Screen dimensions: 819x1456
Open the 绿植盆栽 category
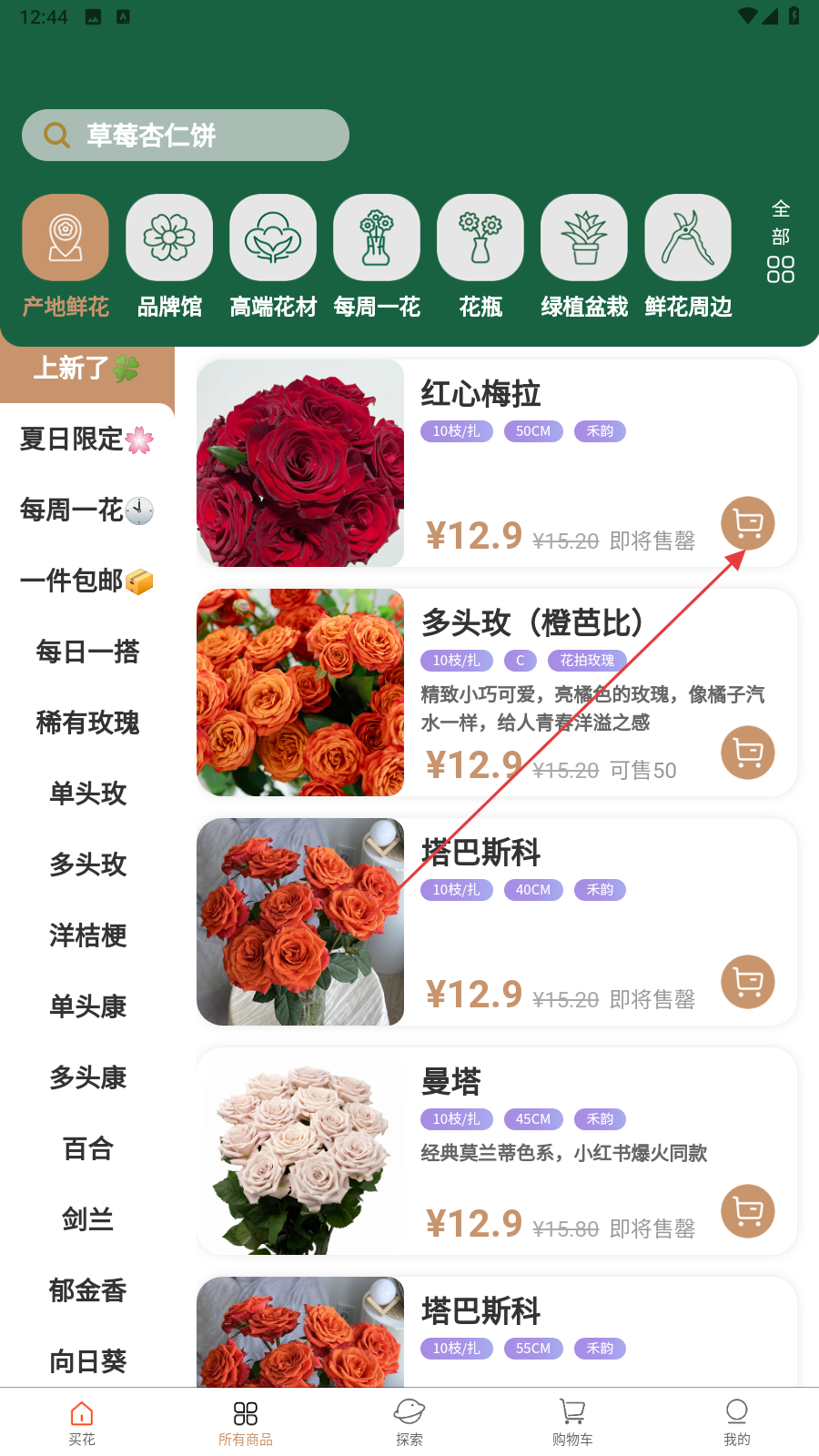(x=584, y=238)
